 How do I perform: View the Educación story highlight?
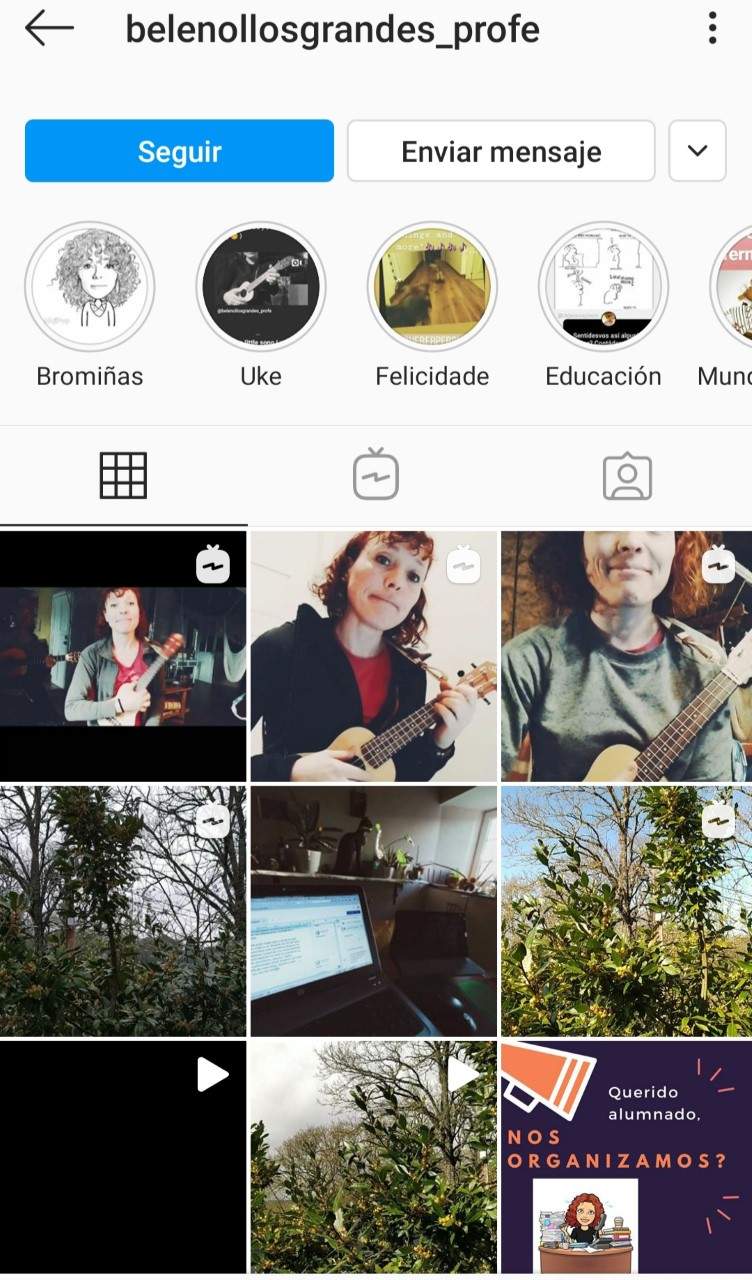603,287
